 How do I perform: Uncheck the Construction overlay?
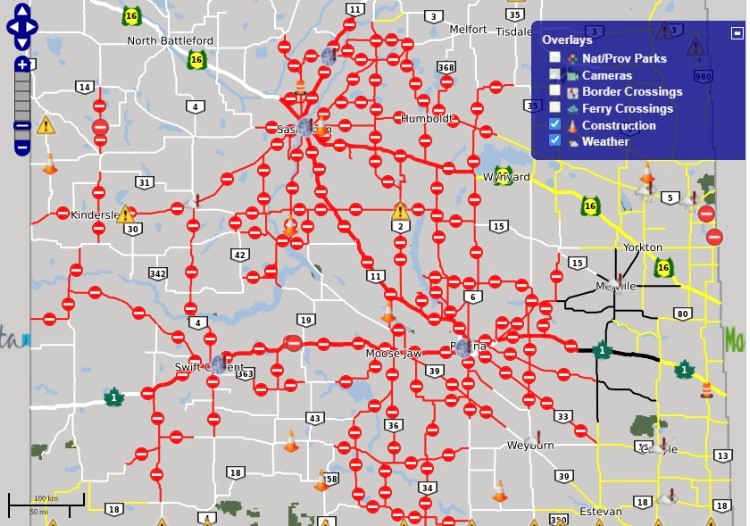(555, 124)
